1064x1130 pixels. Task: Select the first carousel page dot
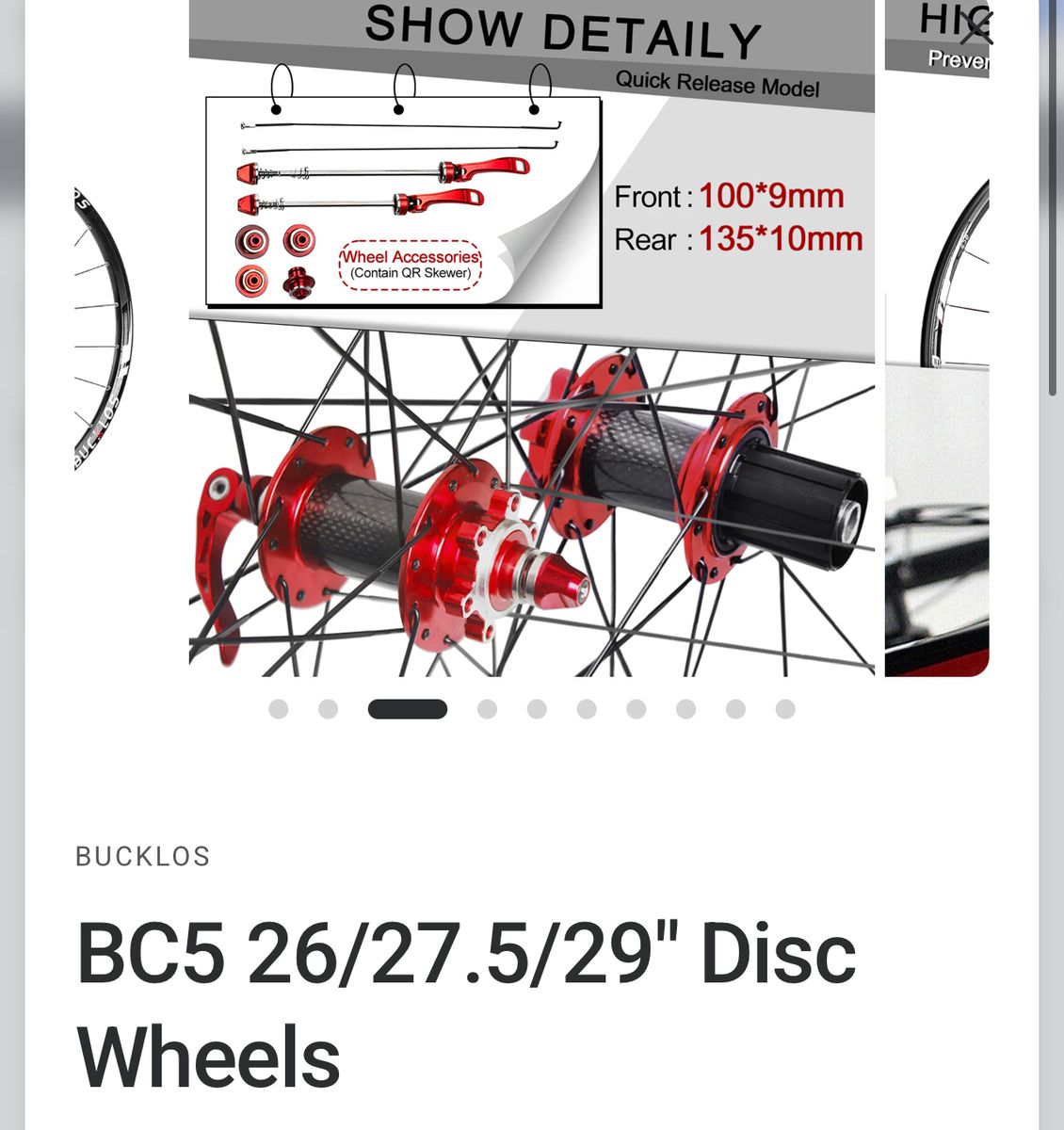coord(278,709)
